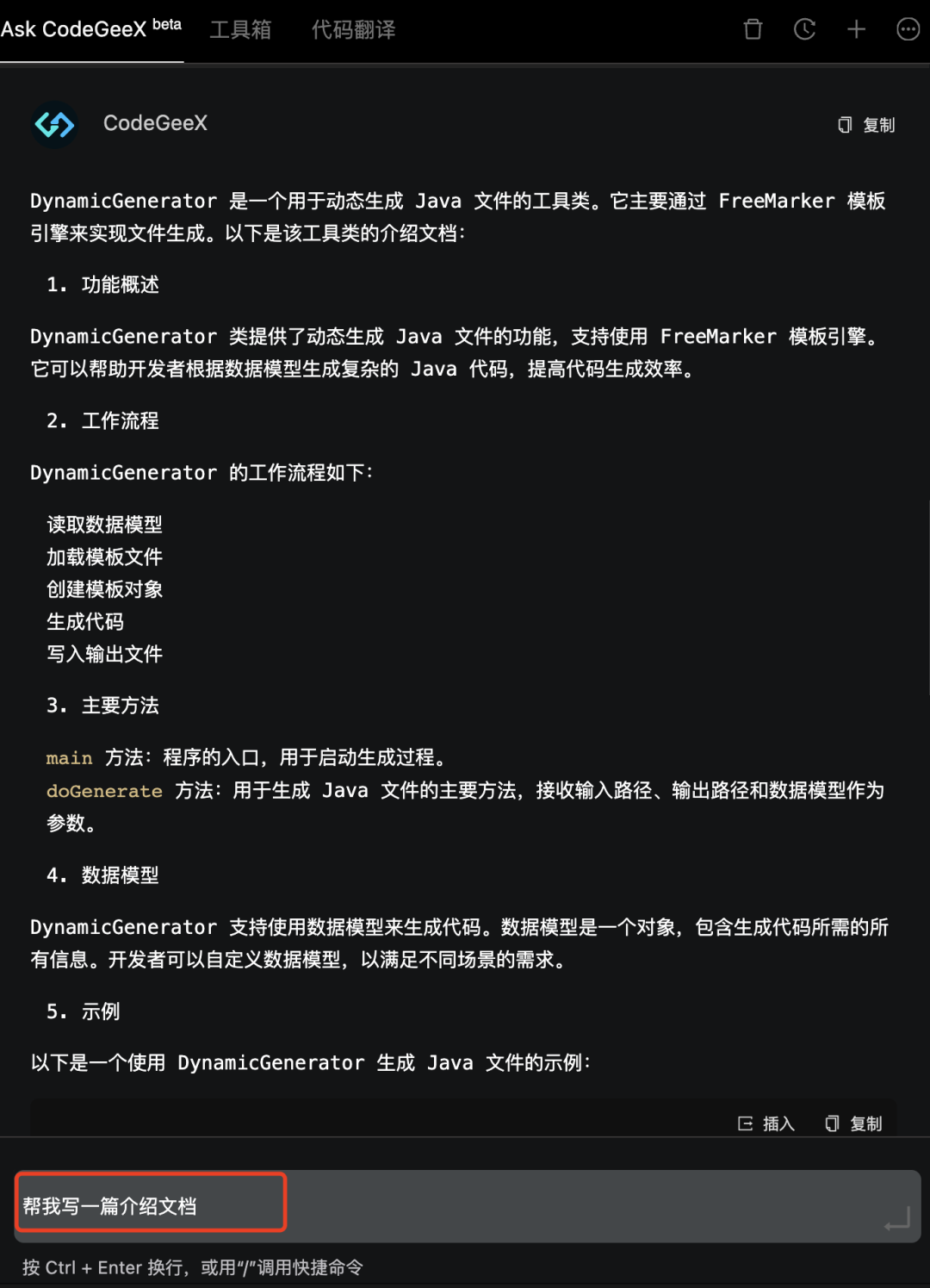Send the message with the enter icon
The height and width of the screenshot is (1288, 930).
[897, 1218]
